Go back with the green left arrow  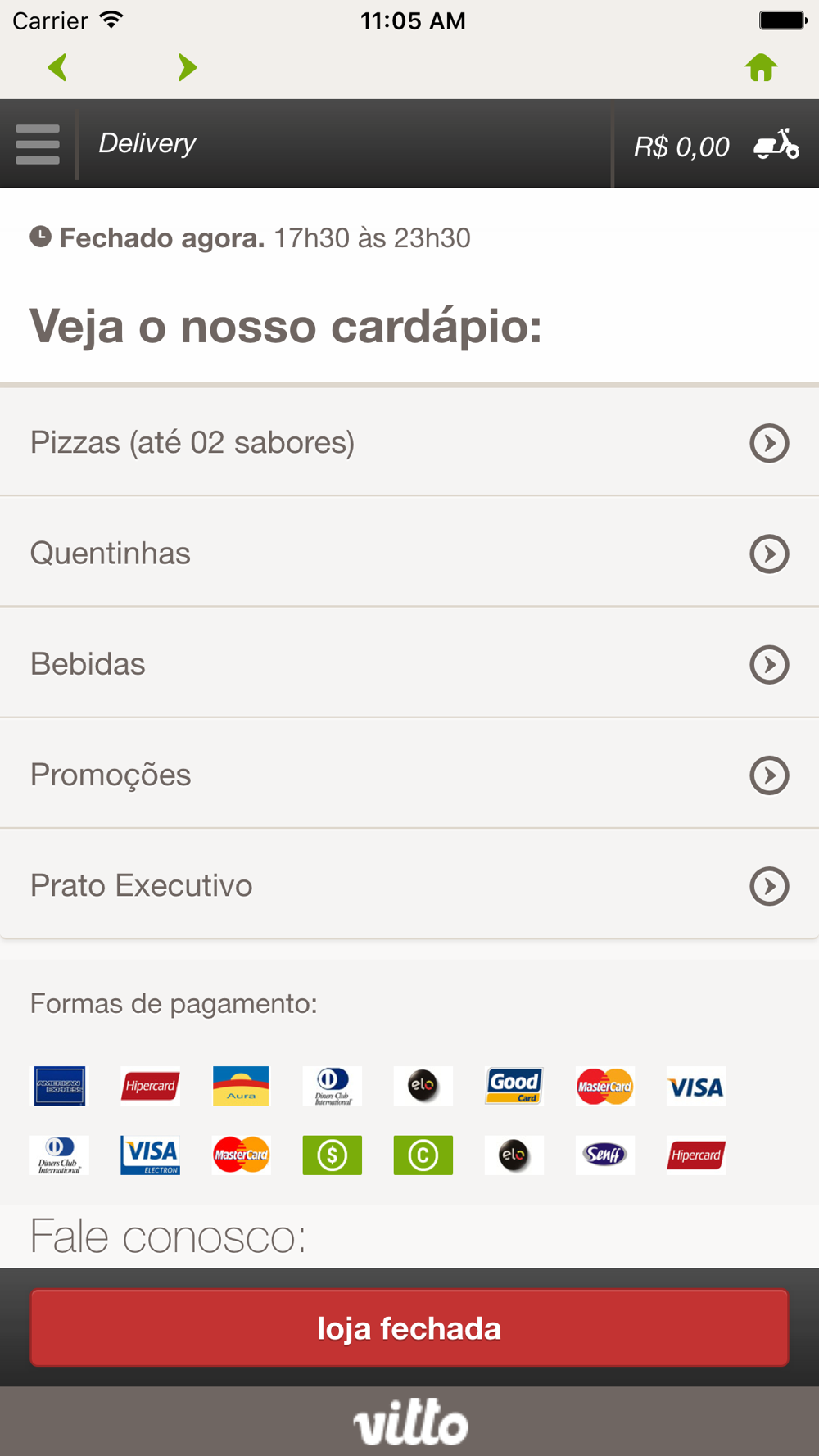point(58,67)
